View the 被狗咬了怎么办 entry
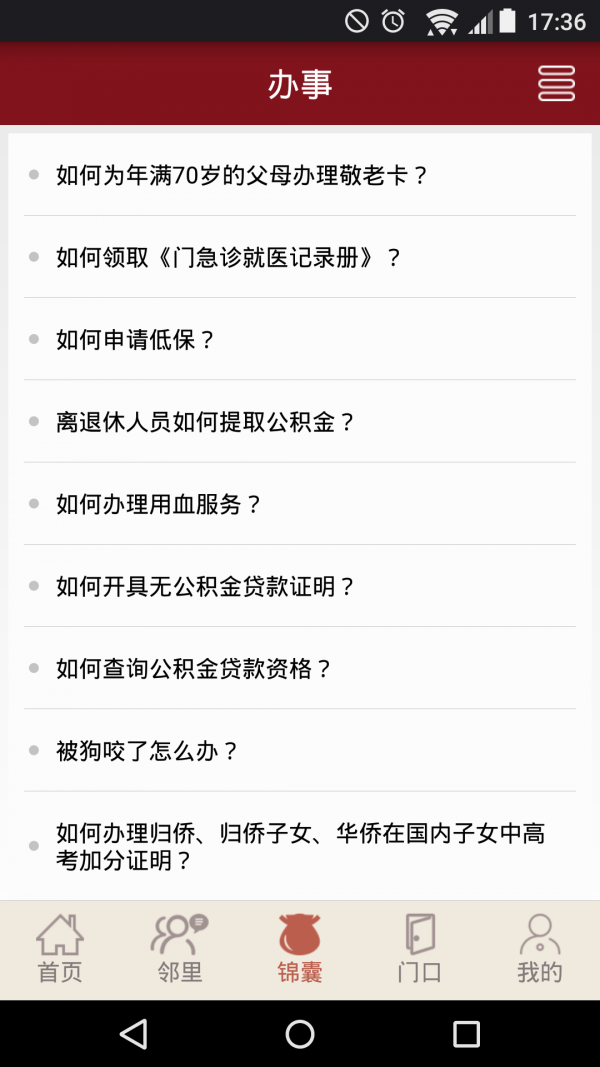600x1067 pixels. [x=300, y=751]
